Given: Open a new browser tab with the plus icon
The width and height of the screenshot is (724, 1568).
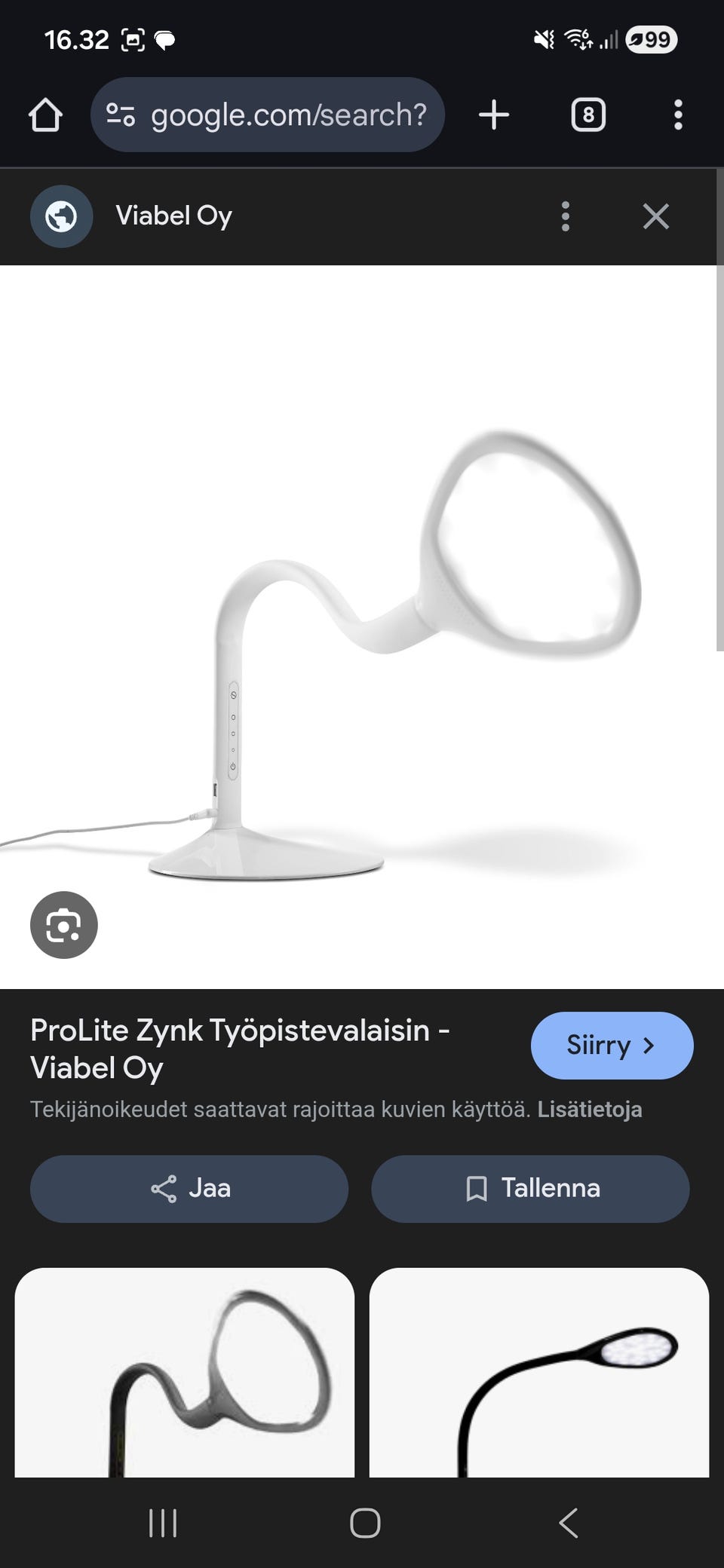Looking at the screenshot, I should pos(494,115).
